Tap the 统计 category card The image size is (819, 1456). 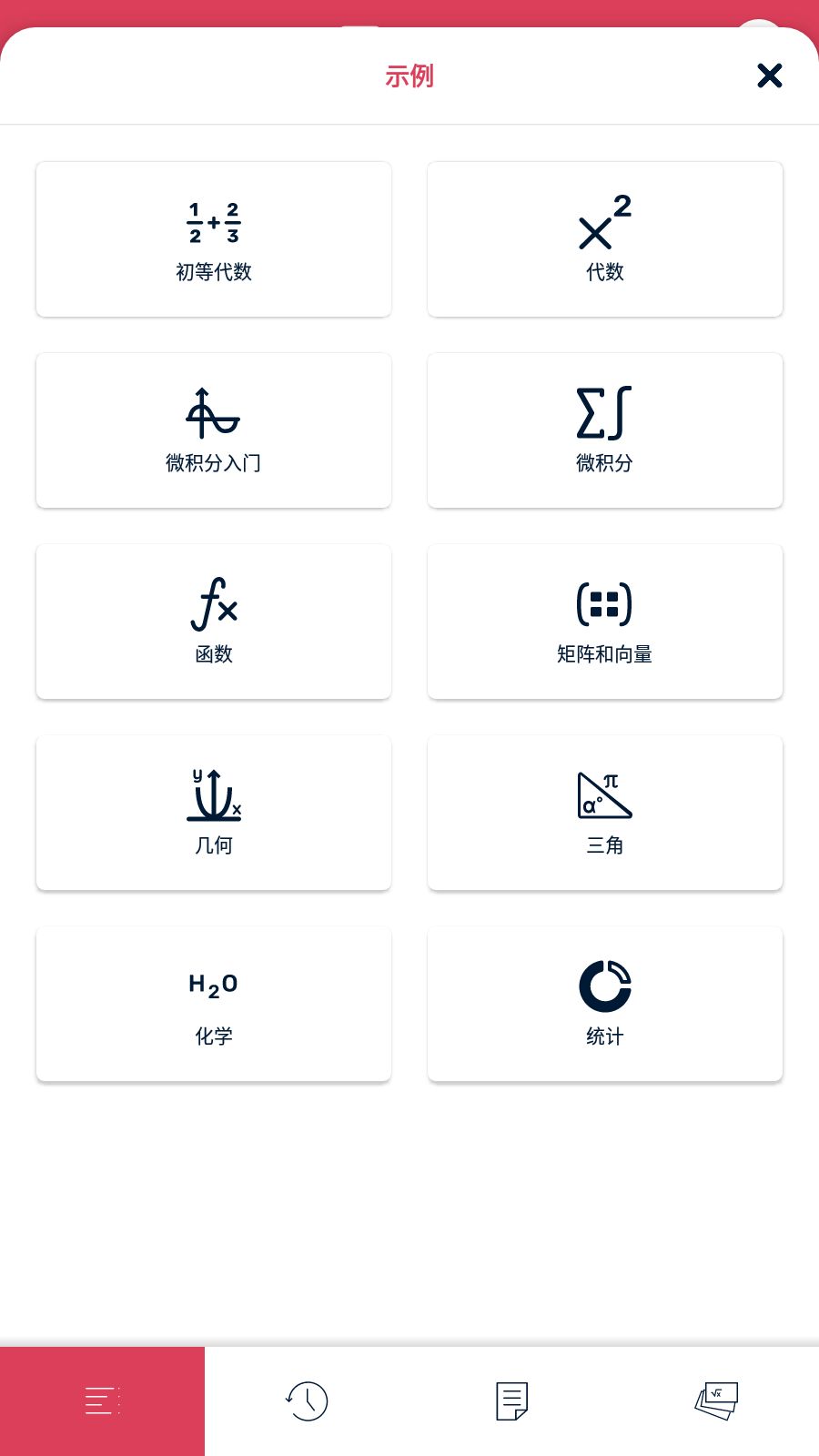(x=604, y=1004)
